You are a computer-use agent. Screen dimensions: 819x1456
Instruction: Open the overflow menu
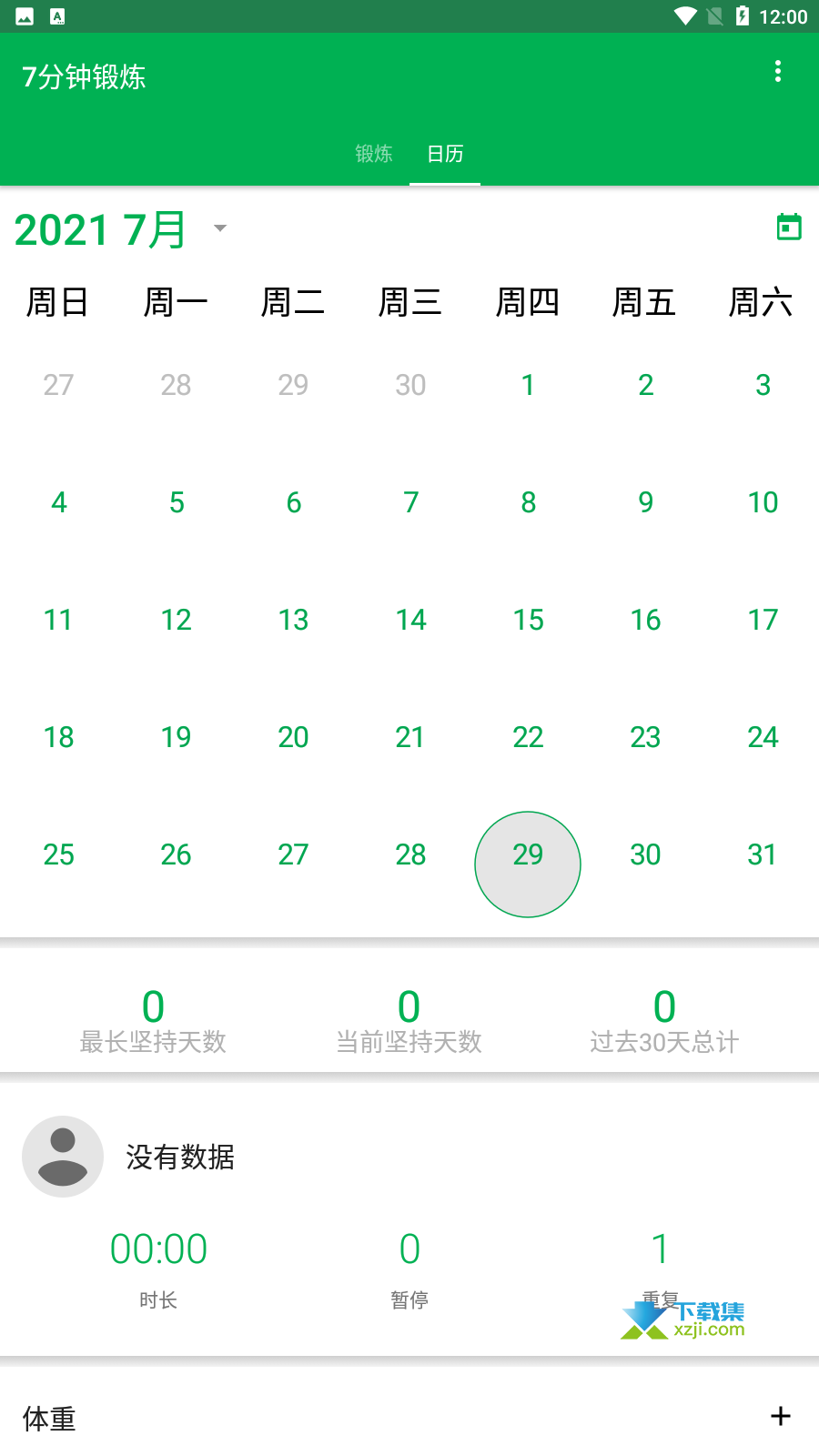(777, 72)
